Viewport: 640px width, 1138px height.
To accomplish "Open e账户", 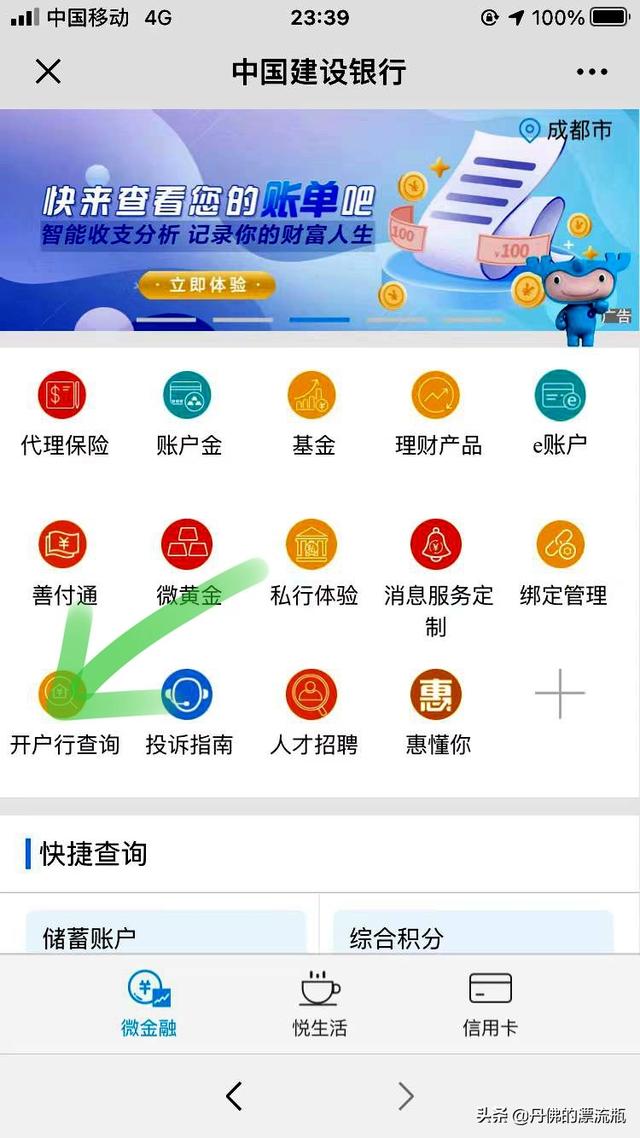I will pyautogui.click(x=561, y=414).
